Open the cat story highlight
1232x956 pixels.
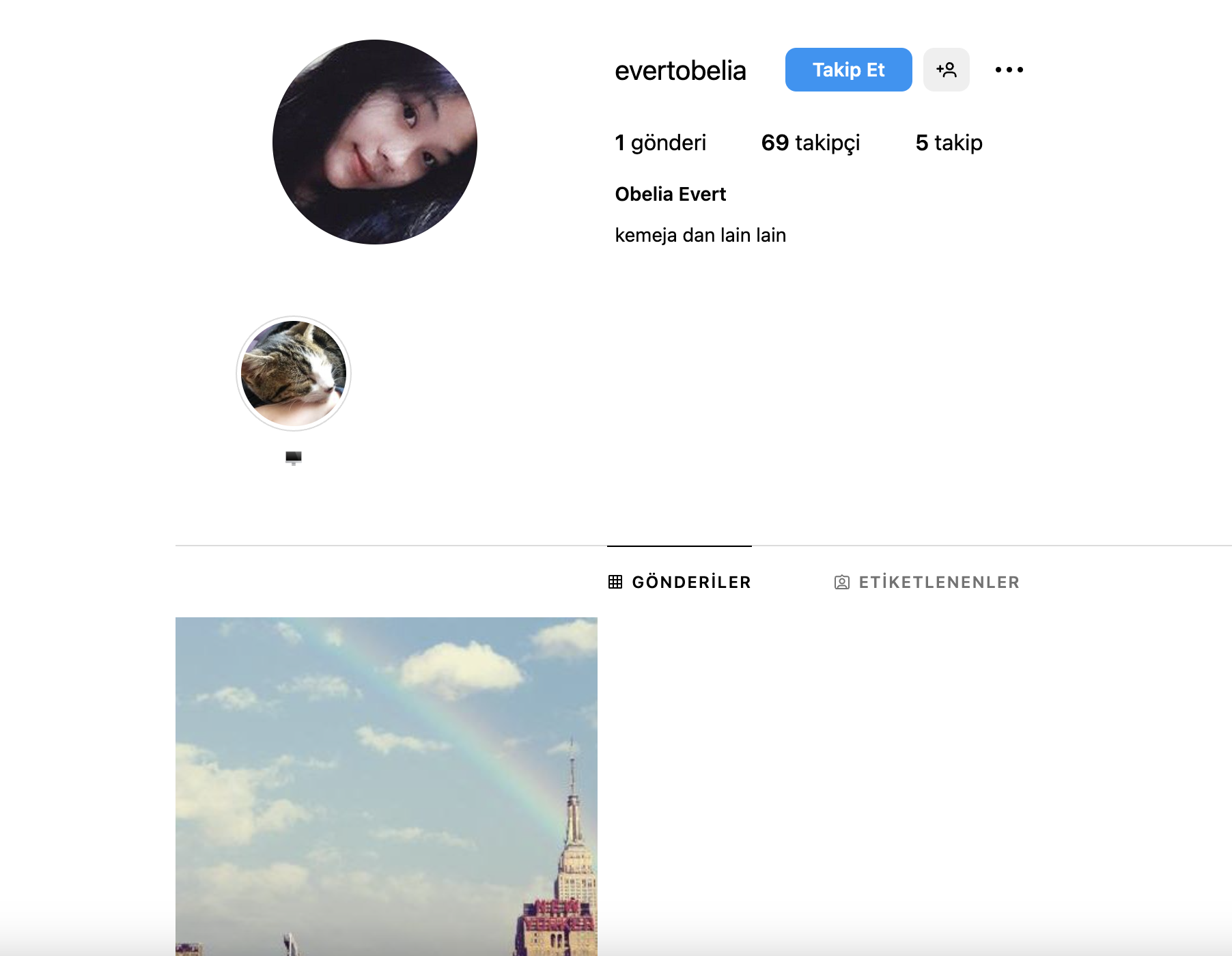click(294, 374)
